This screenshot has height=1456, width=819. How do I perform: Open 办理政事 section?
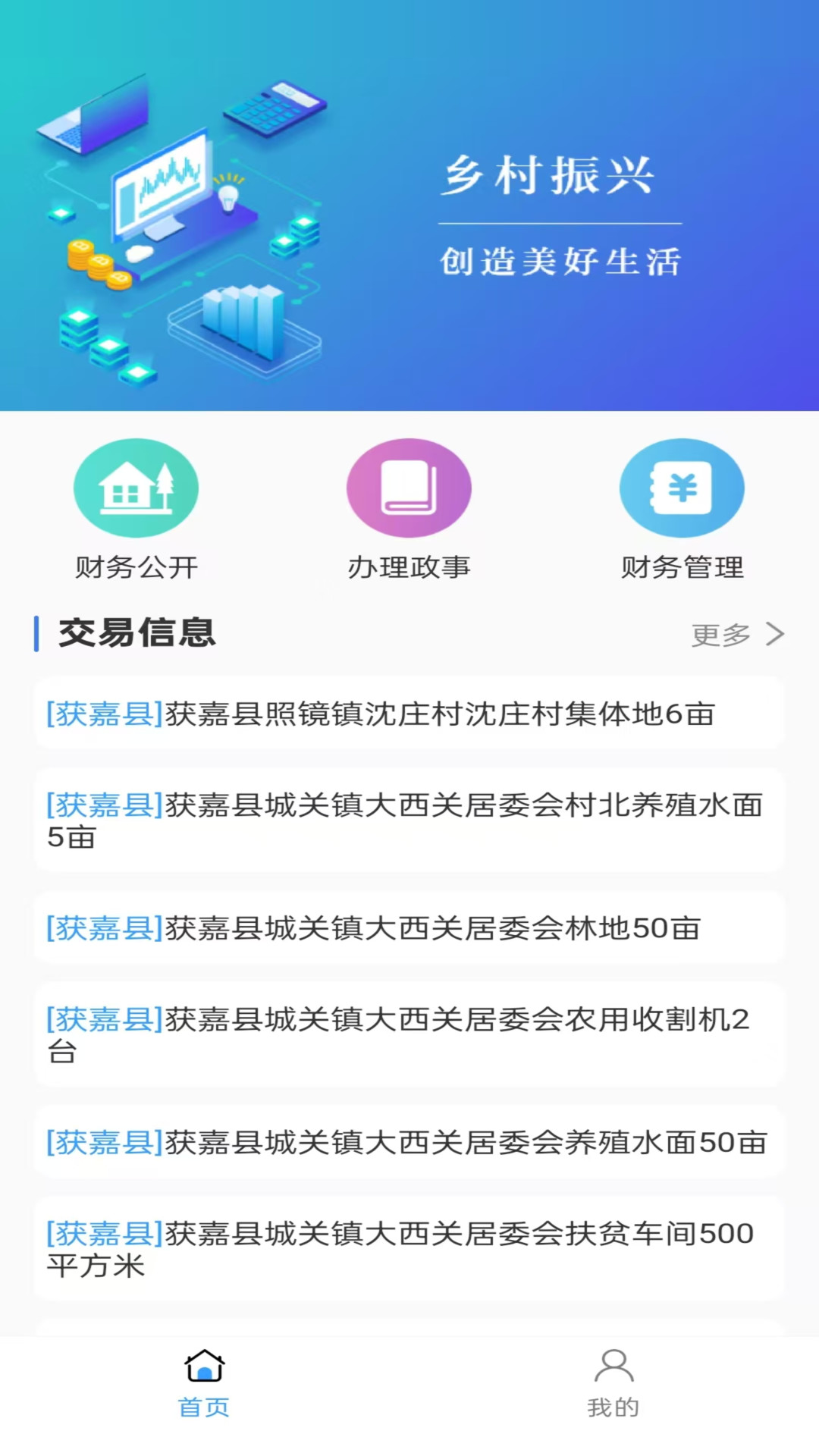click(x=409, y=510)
